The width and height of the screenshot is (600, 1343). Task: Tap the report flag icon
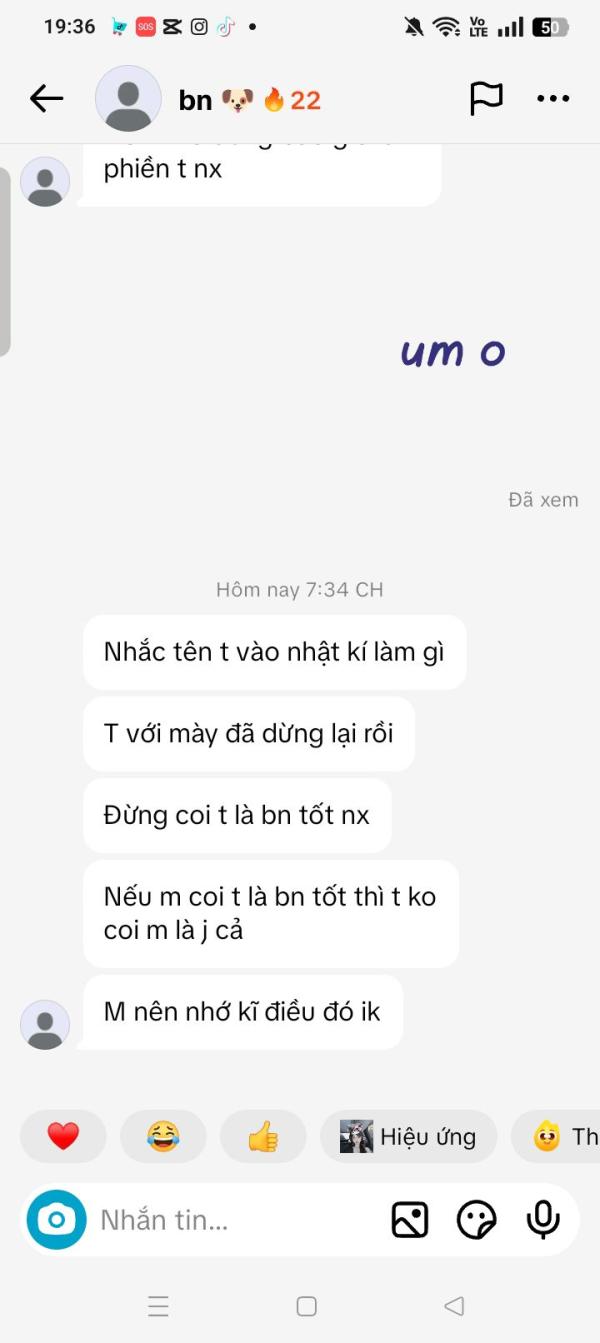pos(486,99)
